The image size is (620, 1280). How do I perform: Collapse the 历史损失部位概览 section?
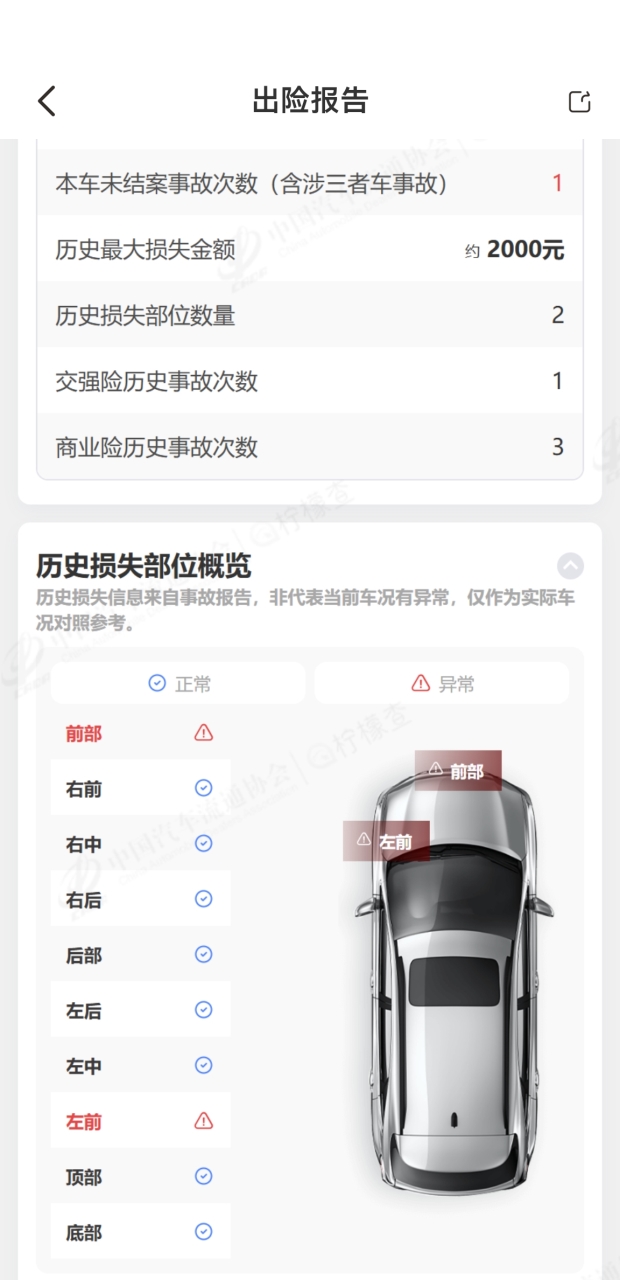(570, 566)
